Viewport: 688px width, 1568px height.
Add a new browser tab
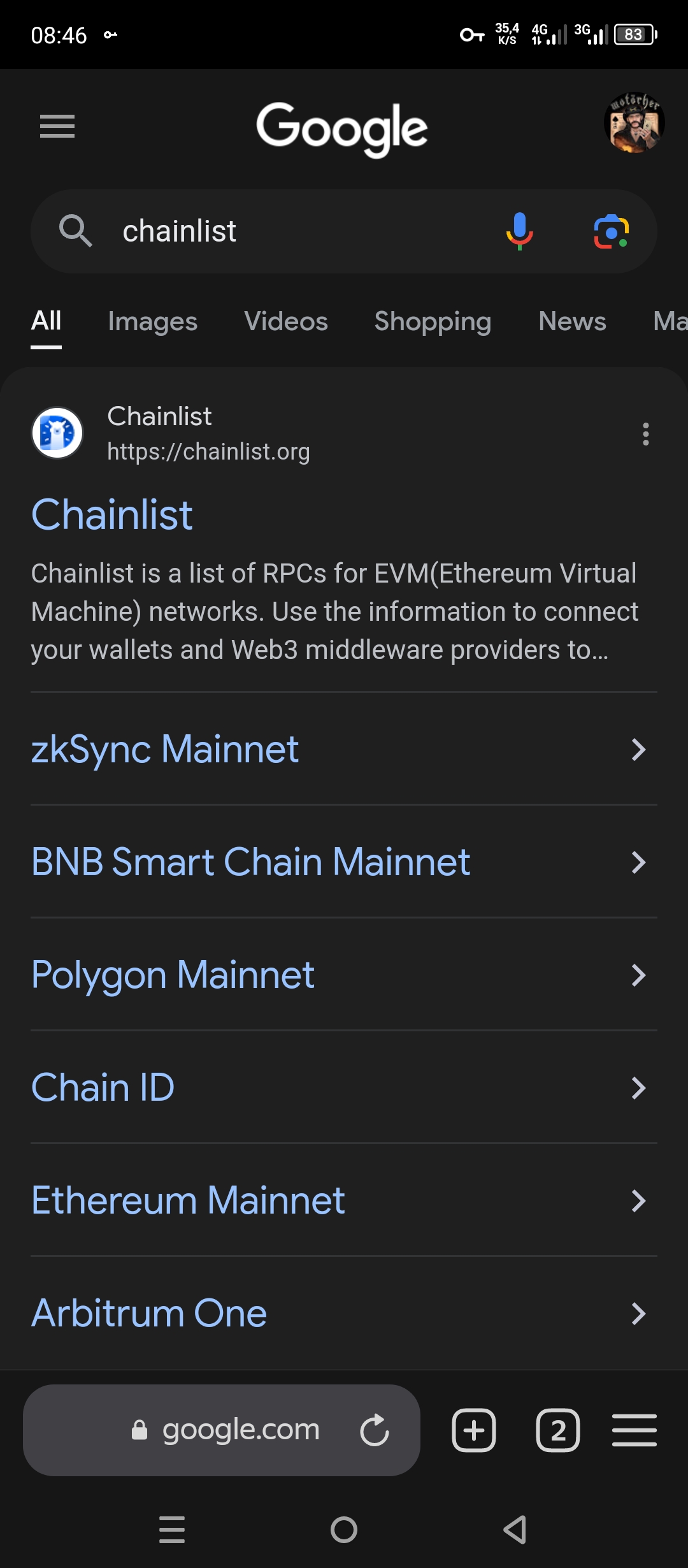[x=474, y=1430]
